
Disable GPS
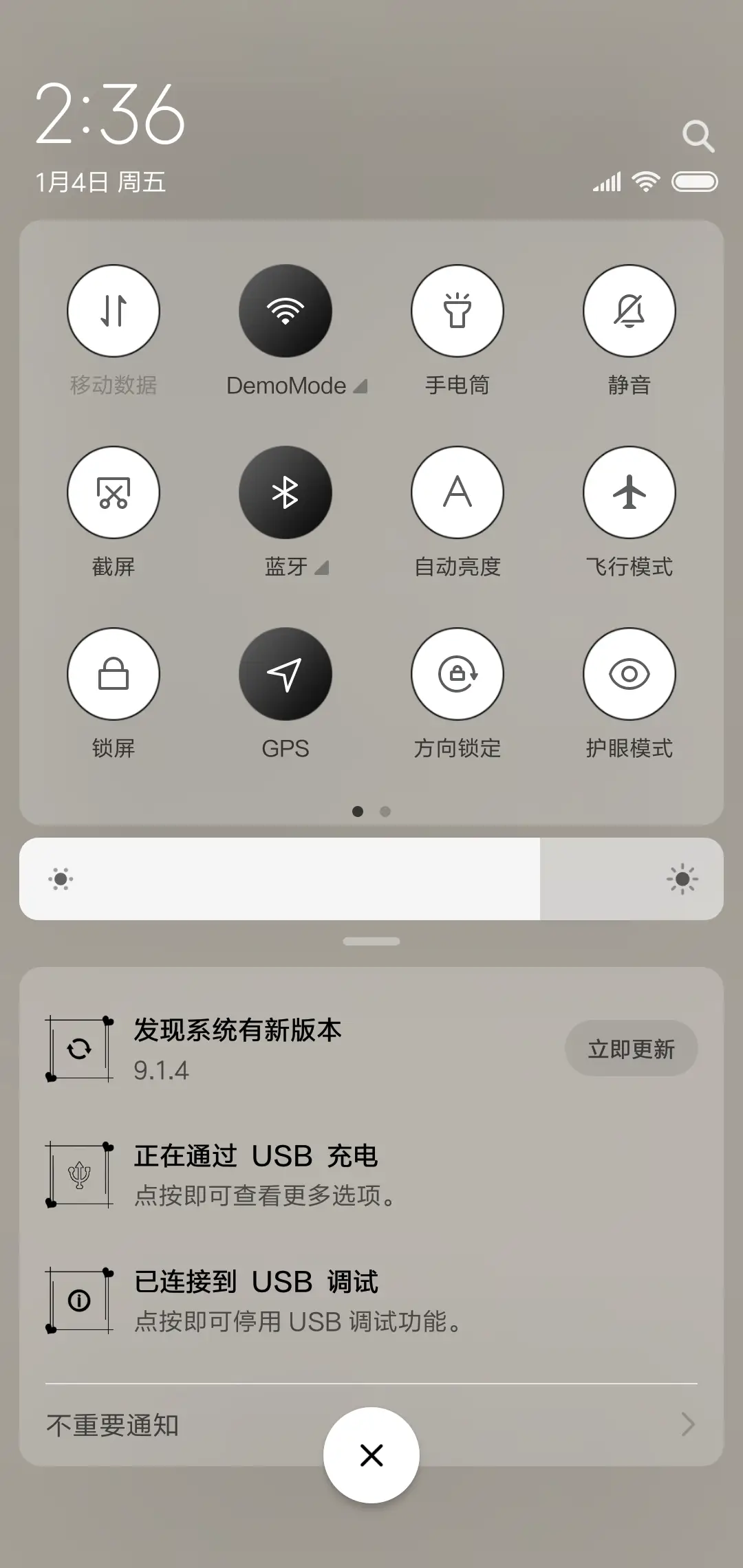pos(286,674)
